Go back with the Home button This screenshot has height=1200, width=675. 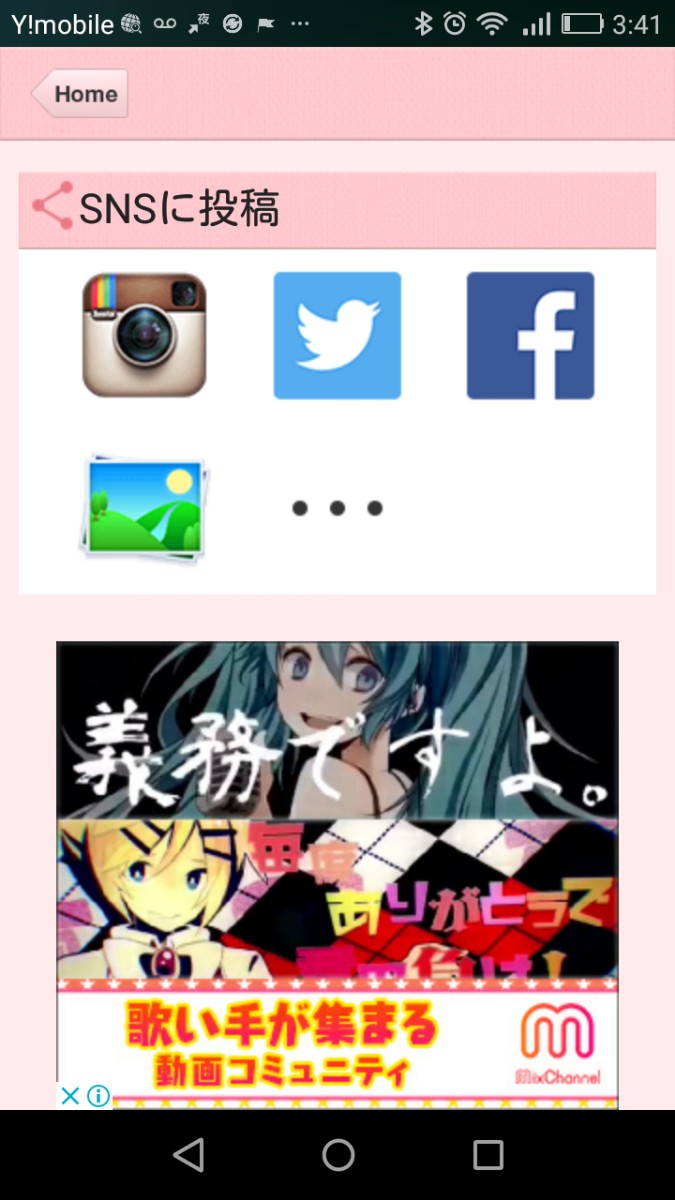tap(80, 94)
